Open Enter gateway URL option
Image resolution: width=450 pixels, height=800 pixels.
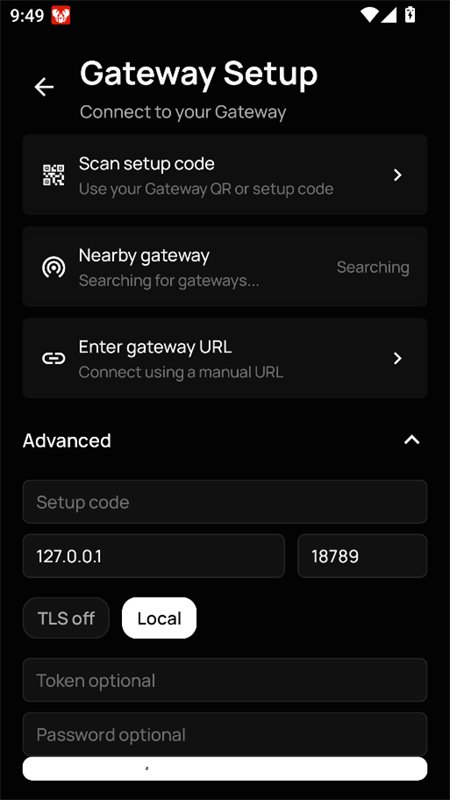tap(224, 358)
